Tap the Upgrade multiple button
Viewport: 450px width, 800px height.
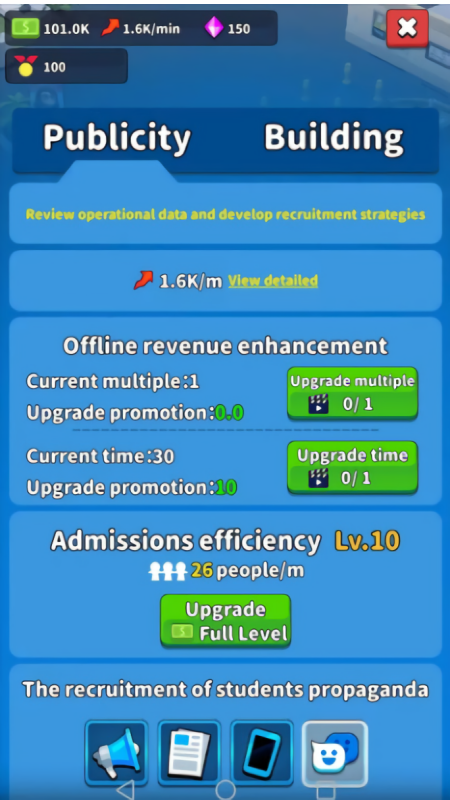point(353,393)
